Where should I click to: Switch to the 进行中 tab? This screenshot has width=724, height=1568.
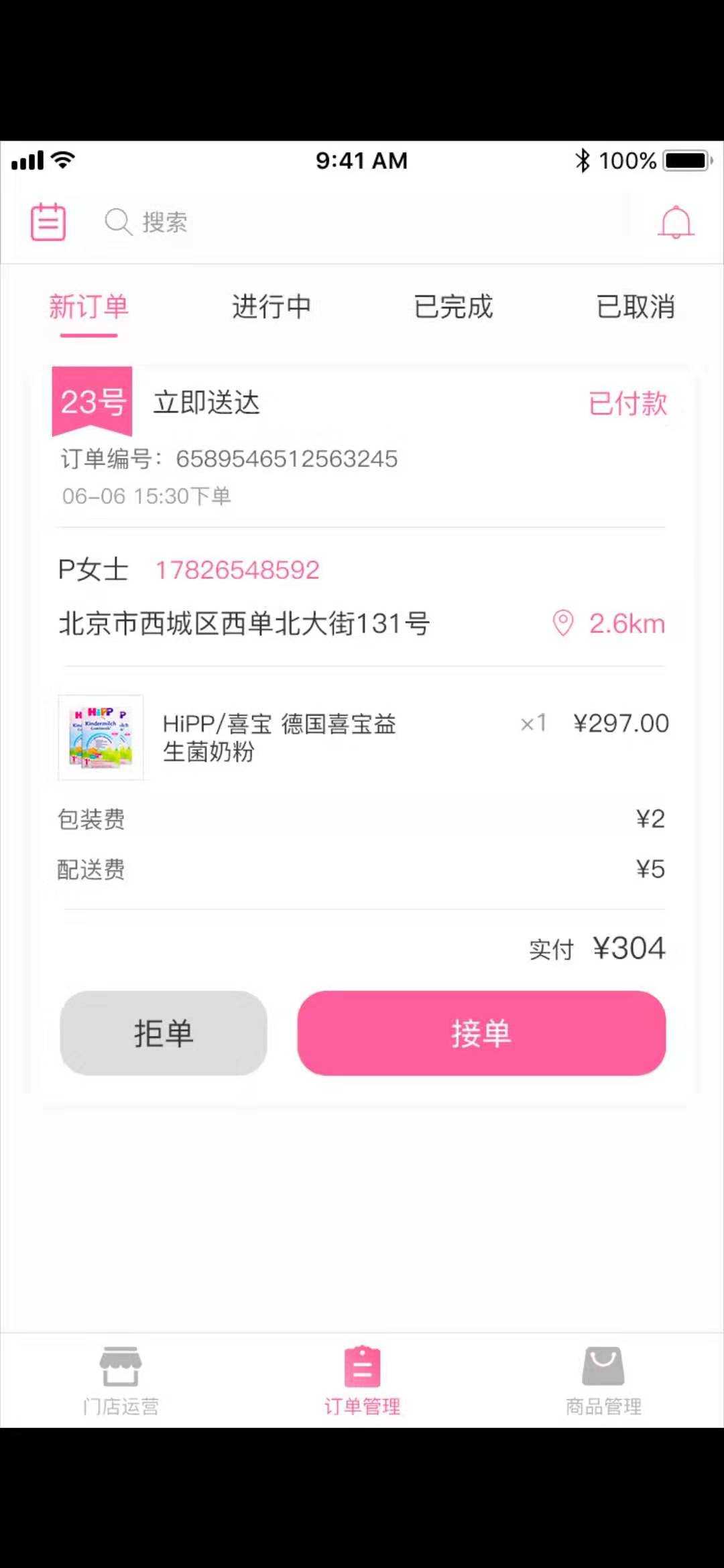click(271, 307)
